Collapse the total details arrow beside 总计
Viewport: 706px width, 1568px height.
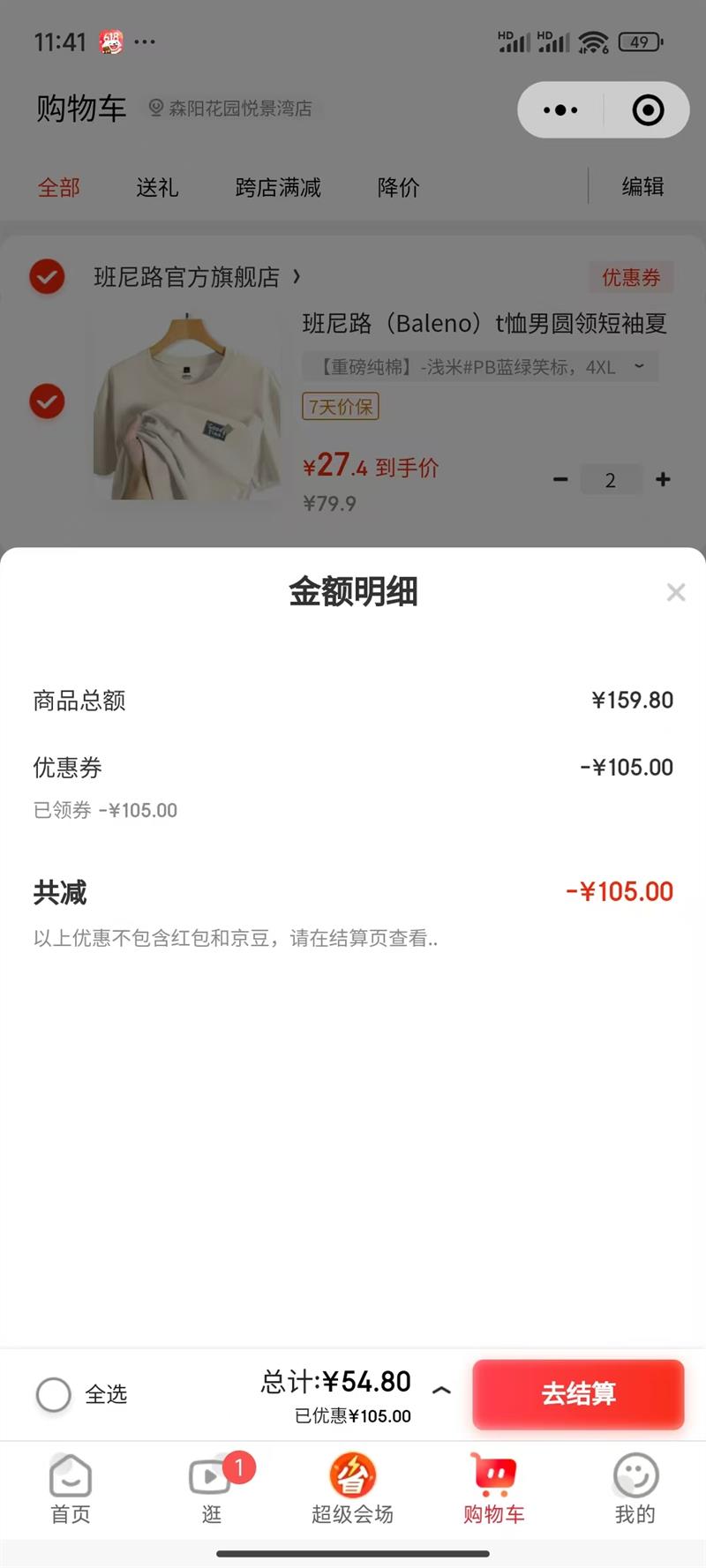click(441, 1391)
